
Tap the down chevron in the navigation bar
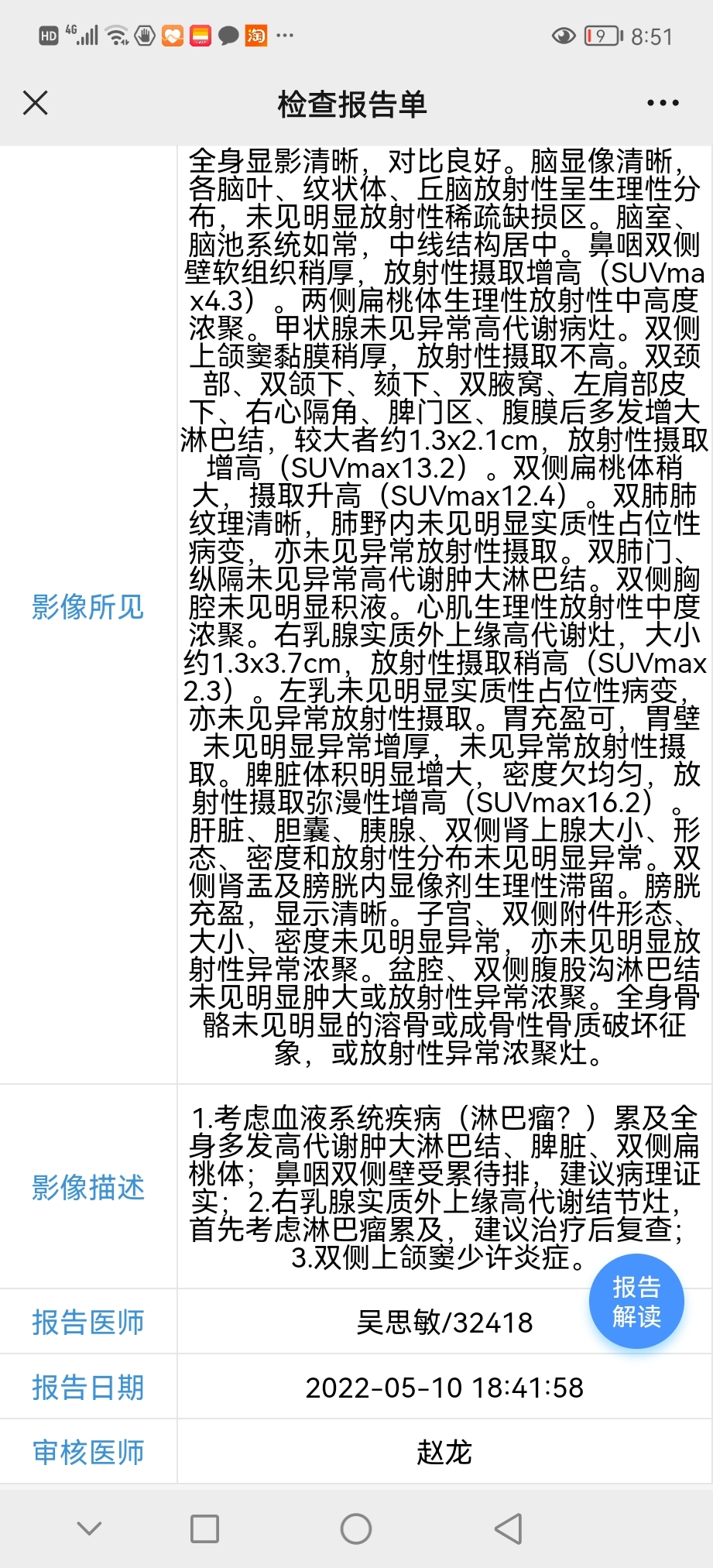[x=90, y=1529]
